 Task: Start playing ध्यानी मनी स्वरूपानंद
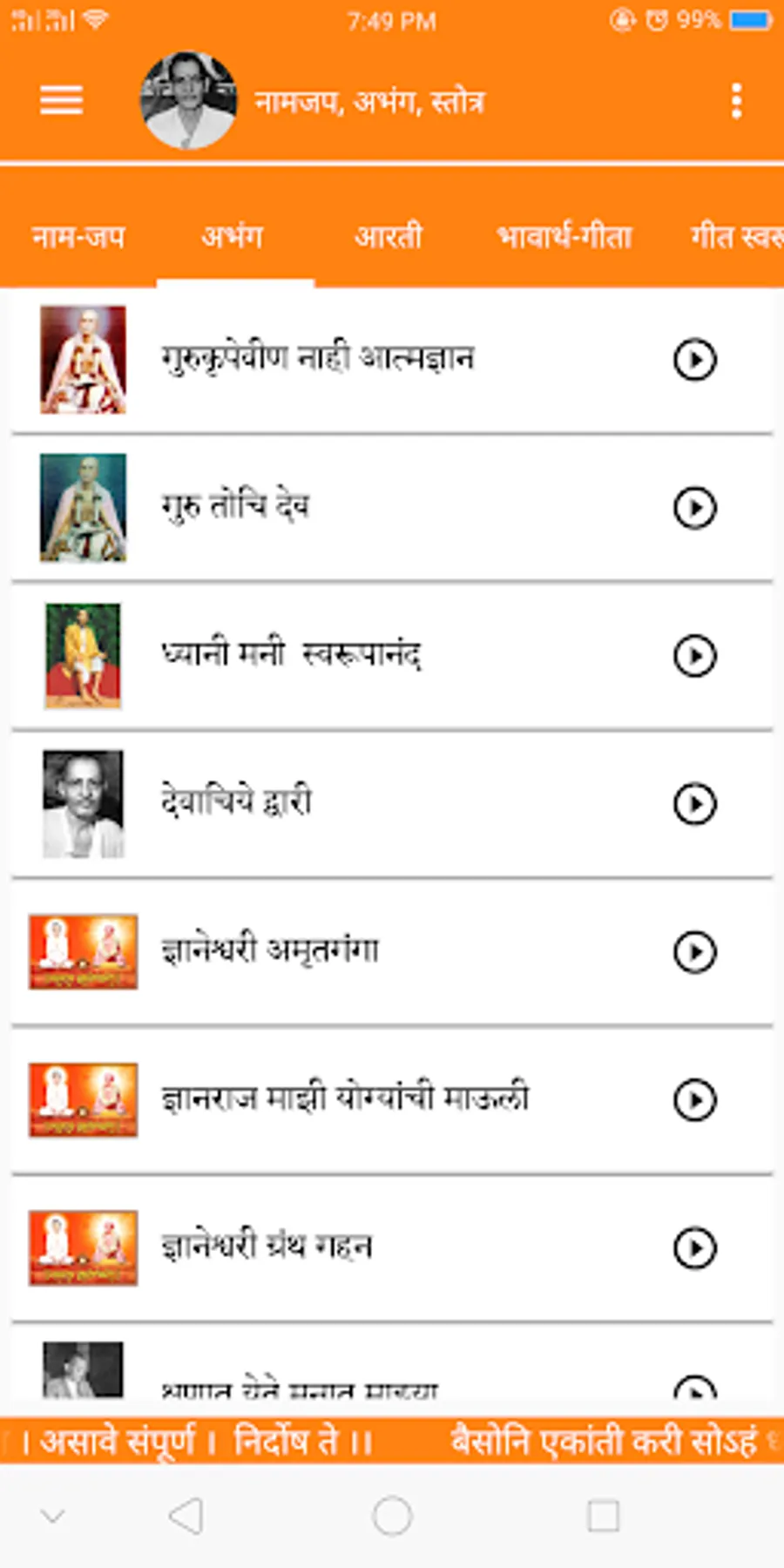pos(694,655)
